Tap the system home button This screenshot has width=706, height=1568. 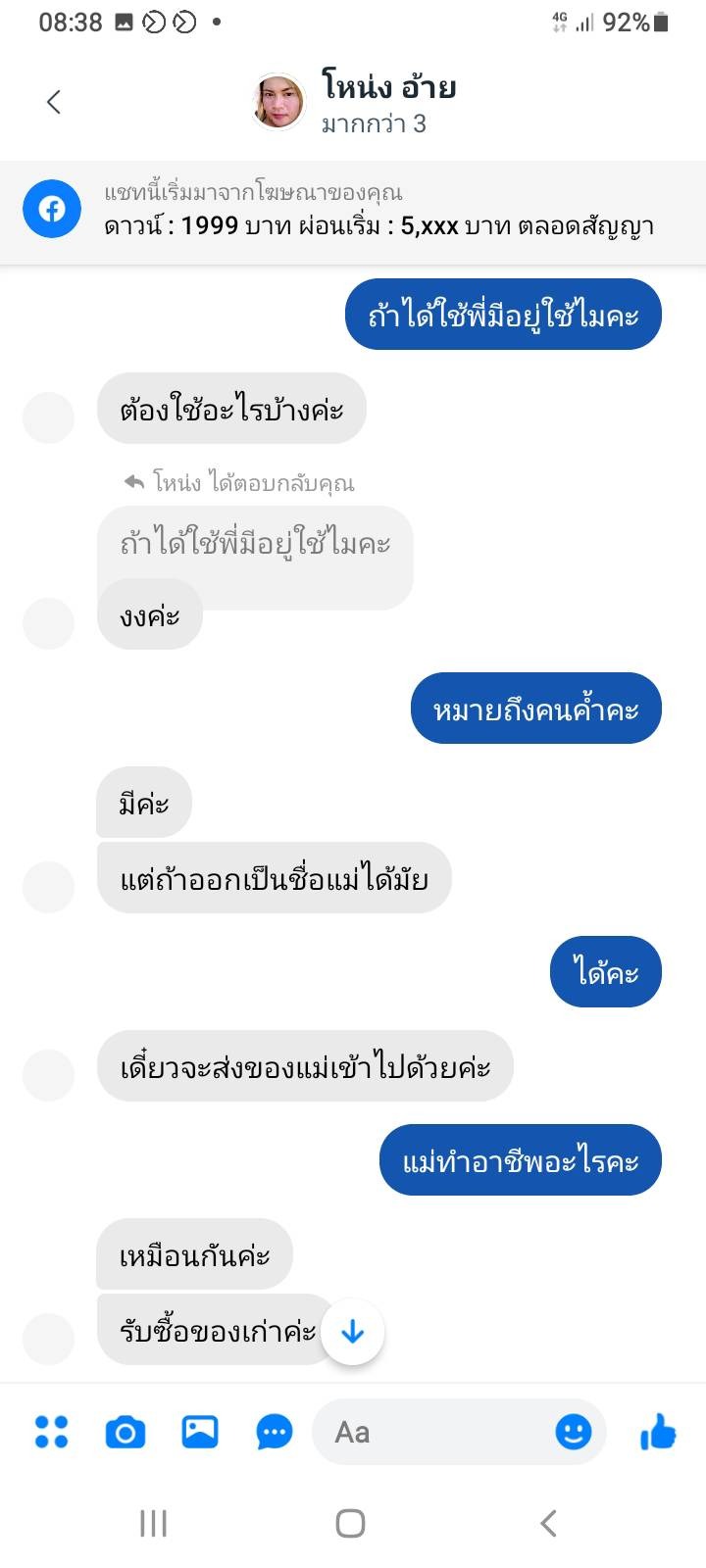(x=350, y=1523)
